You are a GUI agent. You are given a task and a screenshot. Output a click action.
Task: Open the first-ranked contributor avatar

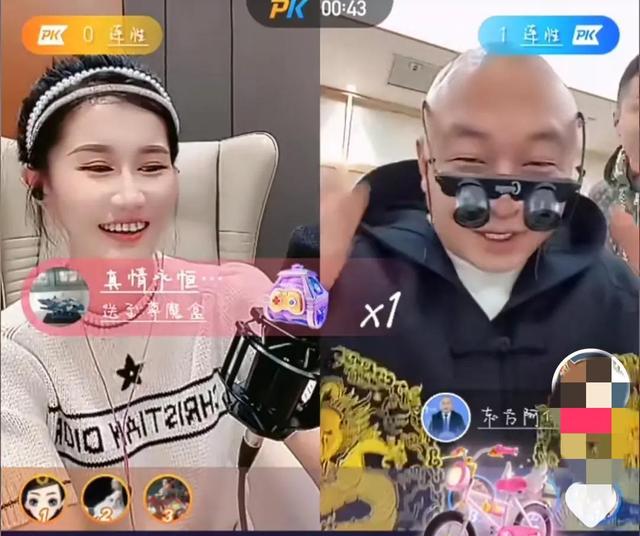[43, 495]
